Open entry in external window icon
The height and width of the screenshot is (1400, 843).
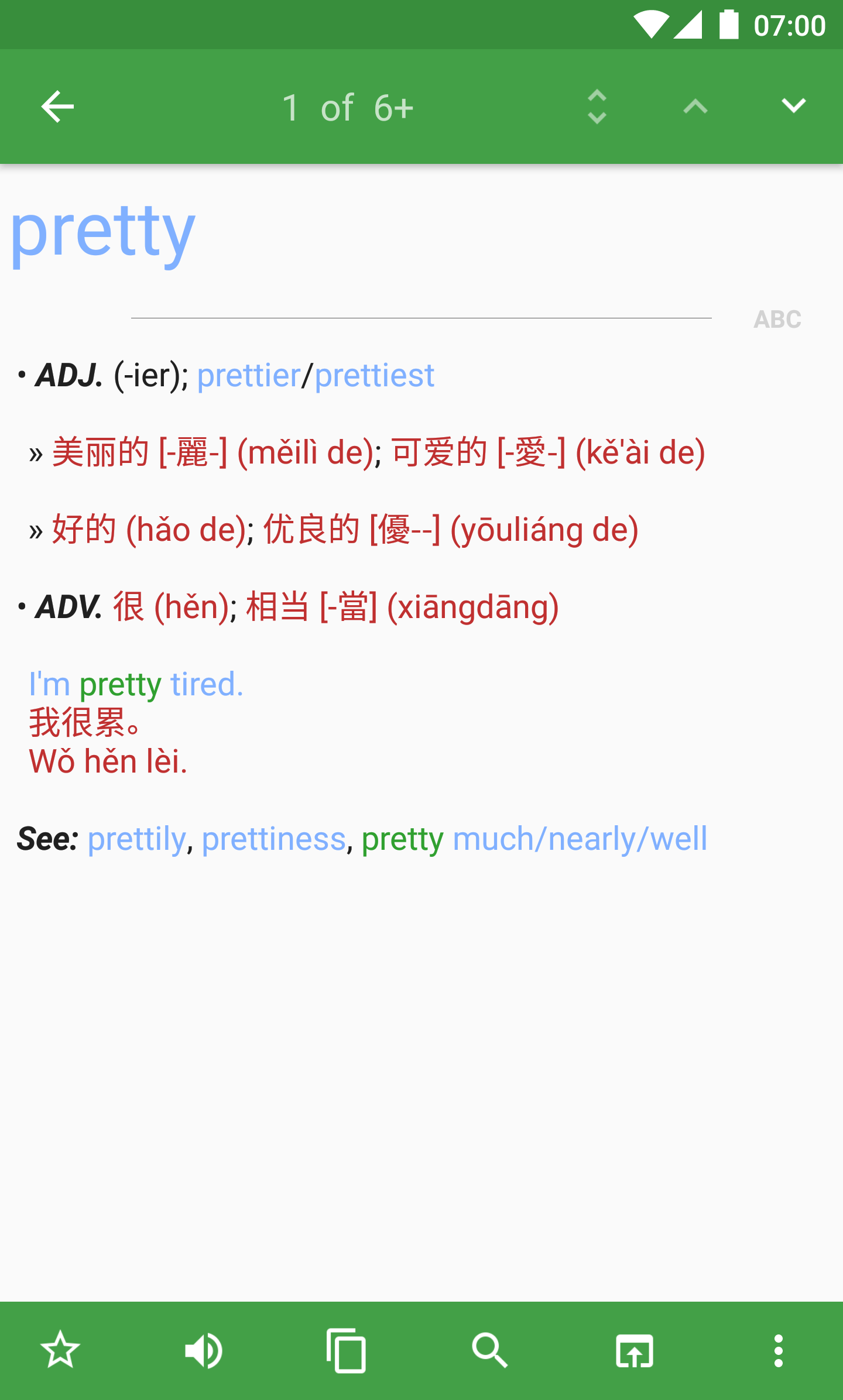pos(634,1350)
